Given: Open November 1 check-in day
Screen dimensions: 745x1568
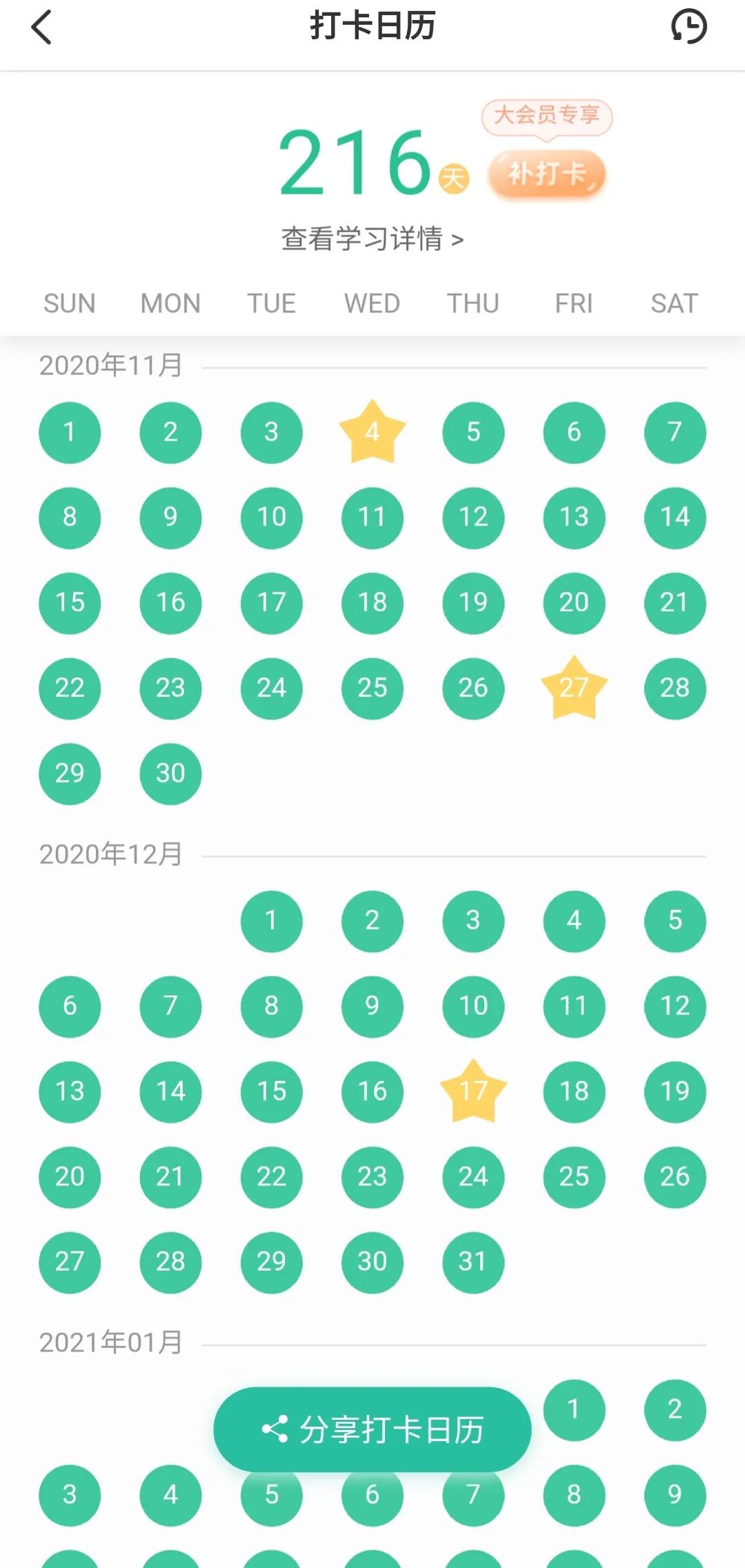Looking at the screenshot, I should click(x=70, y=432).
